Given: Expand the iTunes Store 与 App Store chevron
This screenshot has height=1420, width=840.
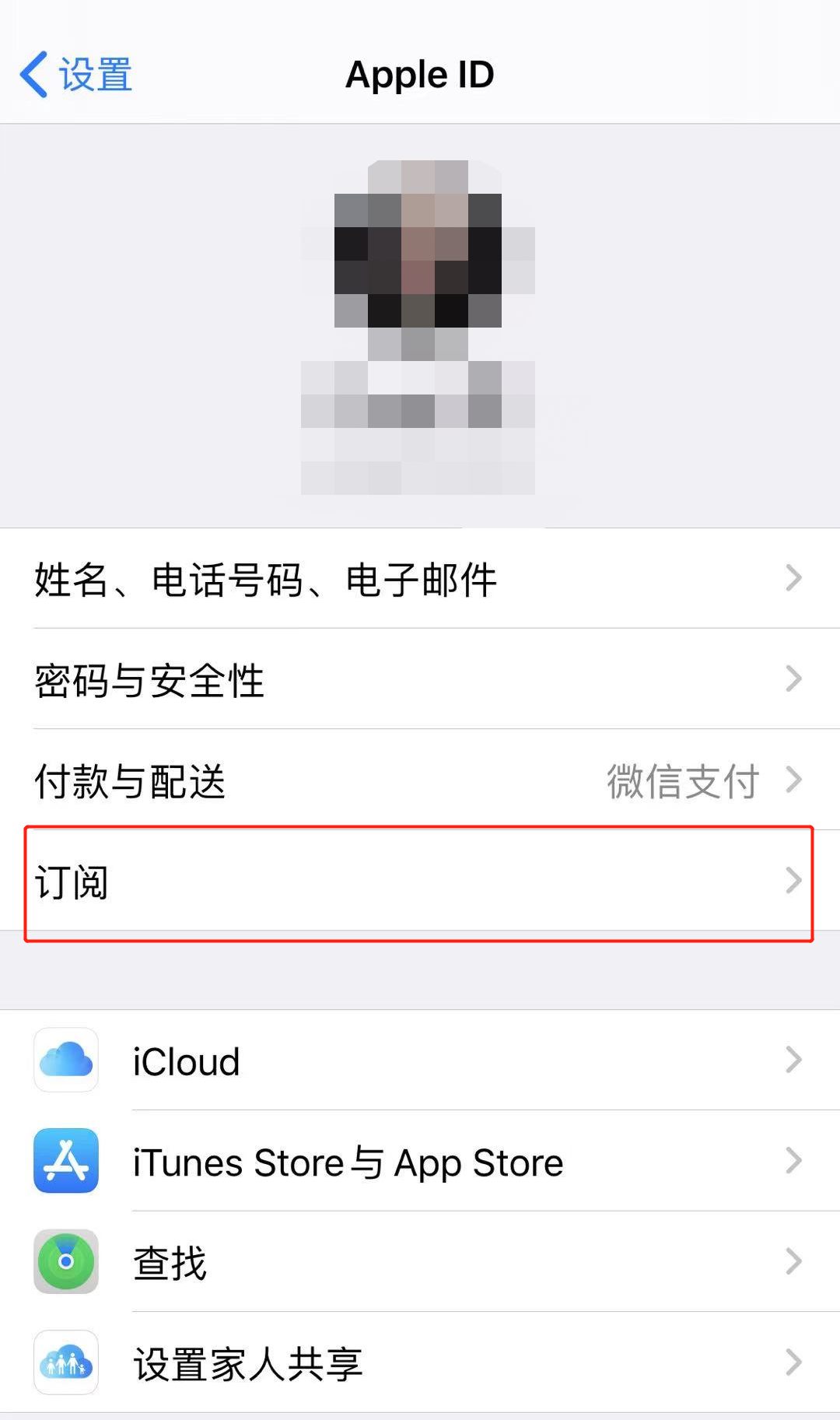Looking at the screenshot, I should (793, 1162).
